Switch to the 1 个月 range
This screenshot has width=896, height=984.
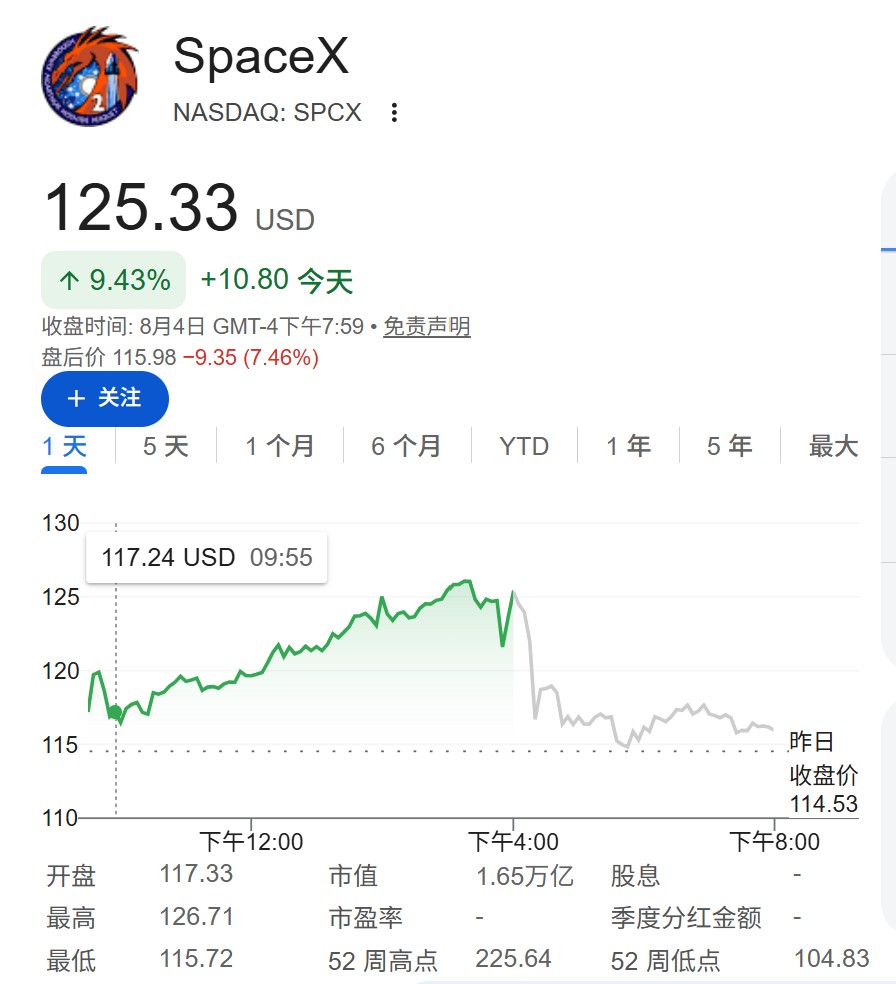click(280, 447)
